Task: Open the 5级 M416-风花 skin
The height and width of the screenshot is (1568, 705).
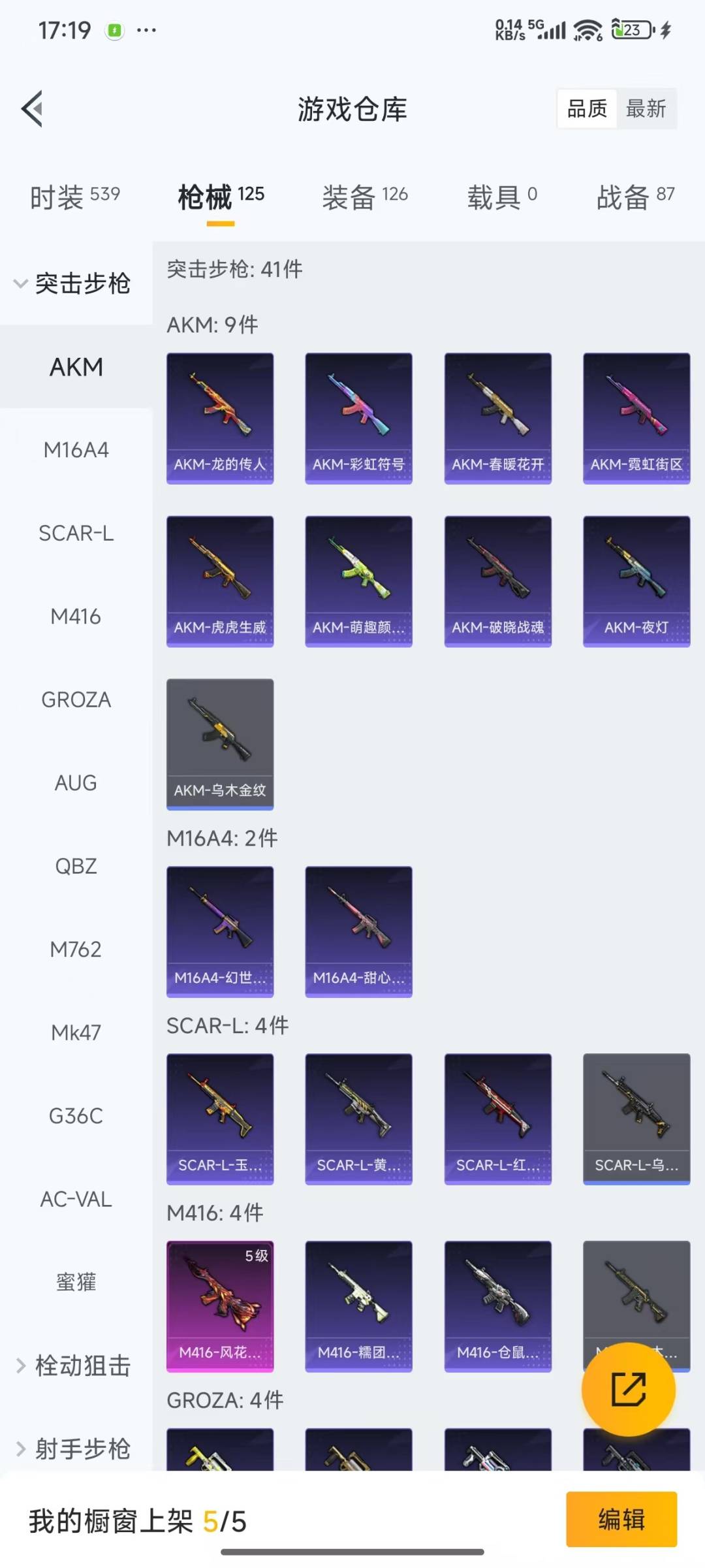Action: pyautogui.click(x=220, y=1306)
